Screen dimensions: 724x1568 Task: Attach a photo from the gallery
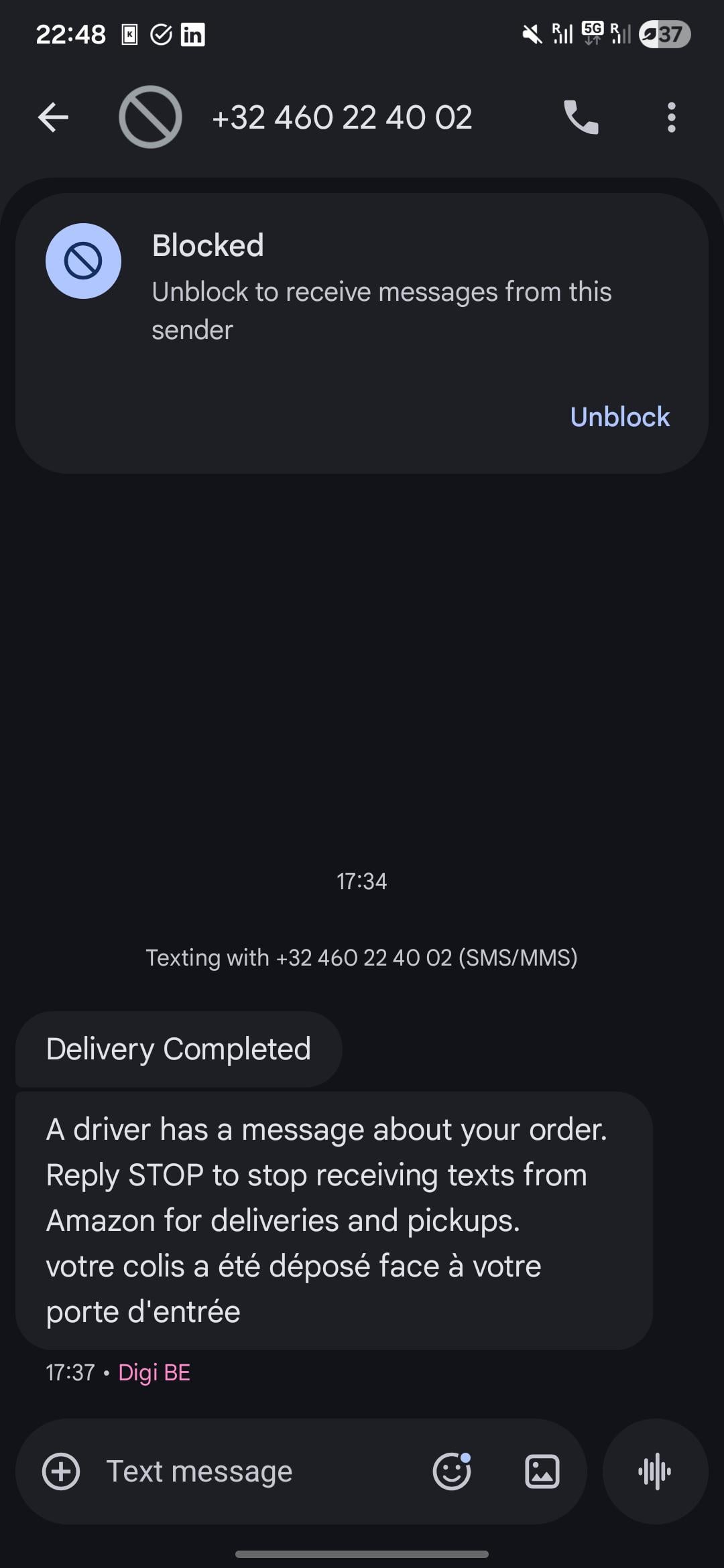pyautogui.click(x=542, y=1472)
